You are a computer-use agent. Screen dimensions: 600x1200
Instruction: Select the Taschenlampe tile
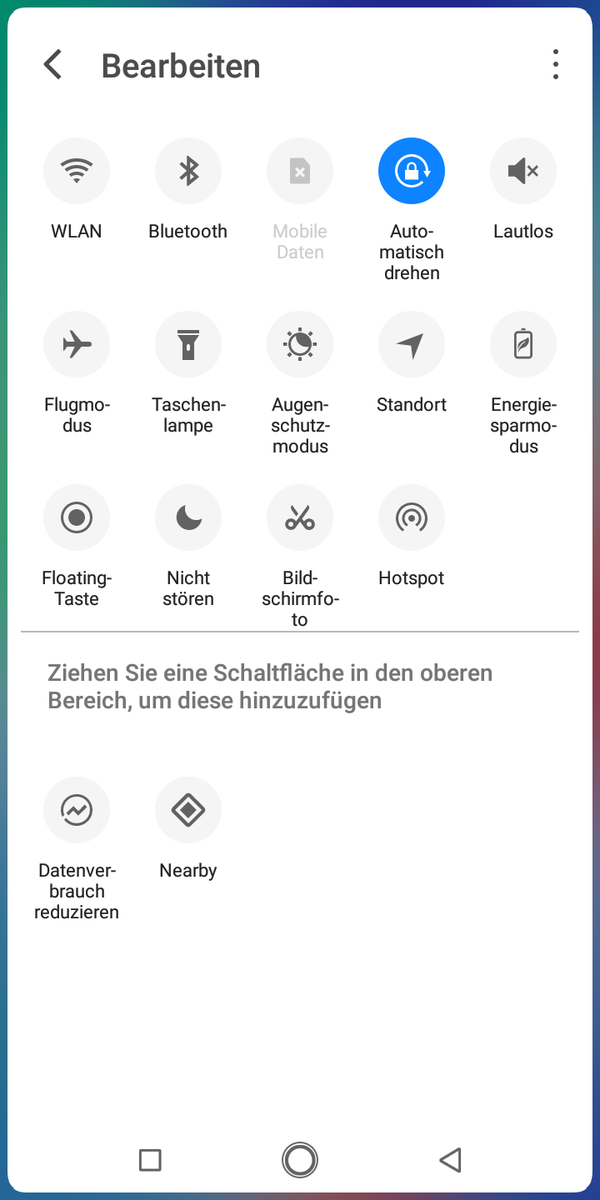[188, 345]
